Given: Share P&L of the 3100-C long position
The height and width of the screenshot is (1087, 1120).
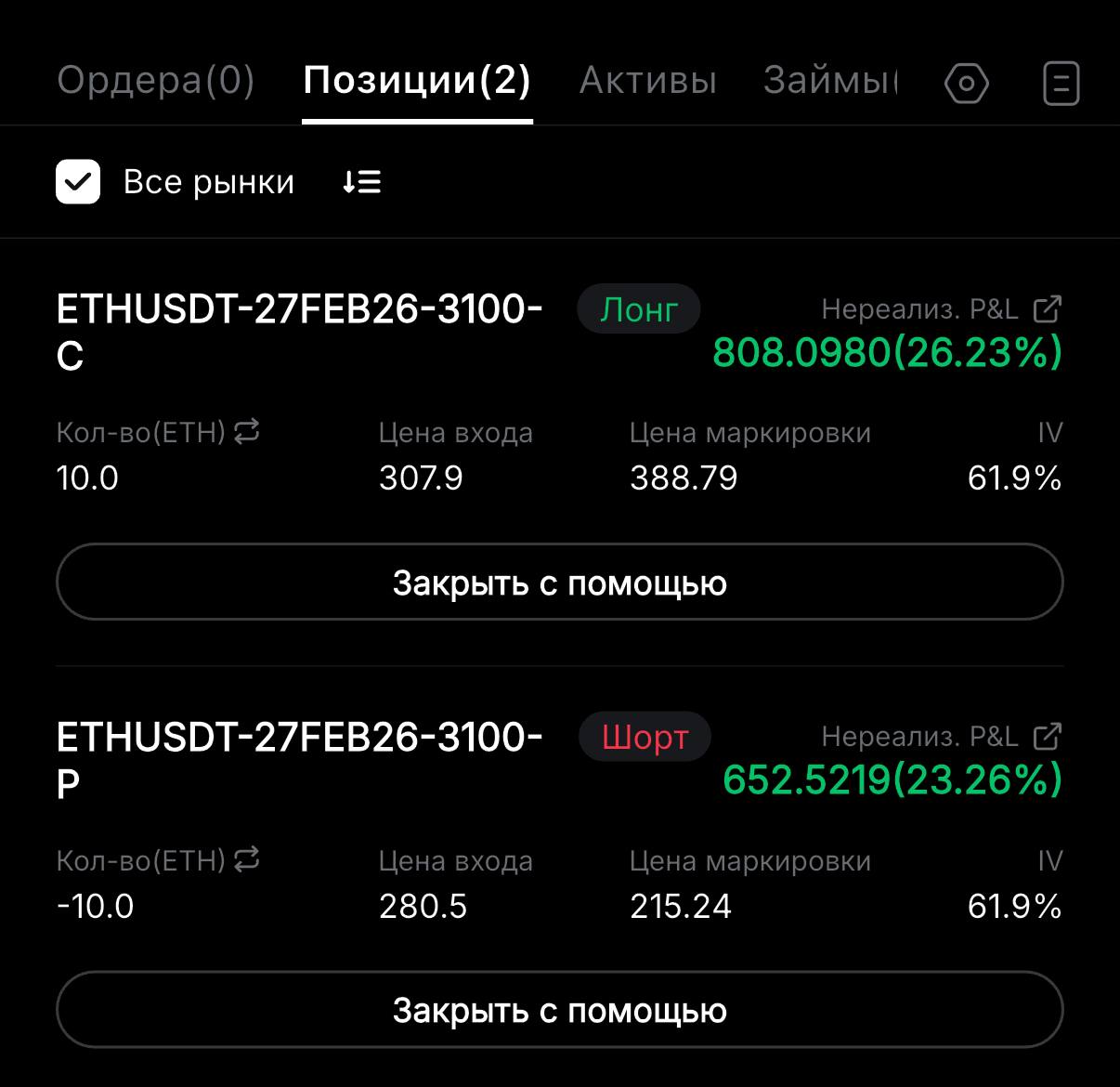Looking at the screenshot, I should point(1048,309).
